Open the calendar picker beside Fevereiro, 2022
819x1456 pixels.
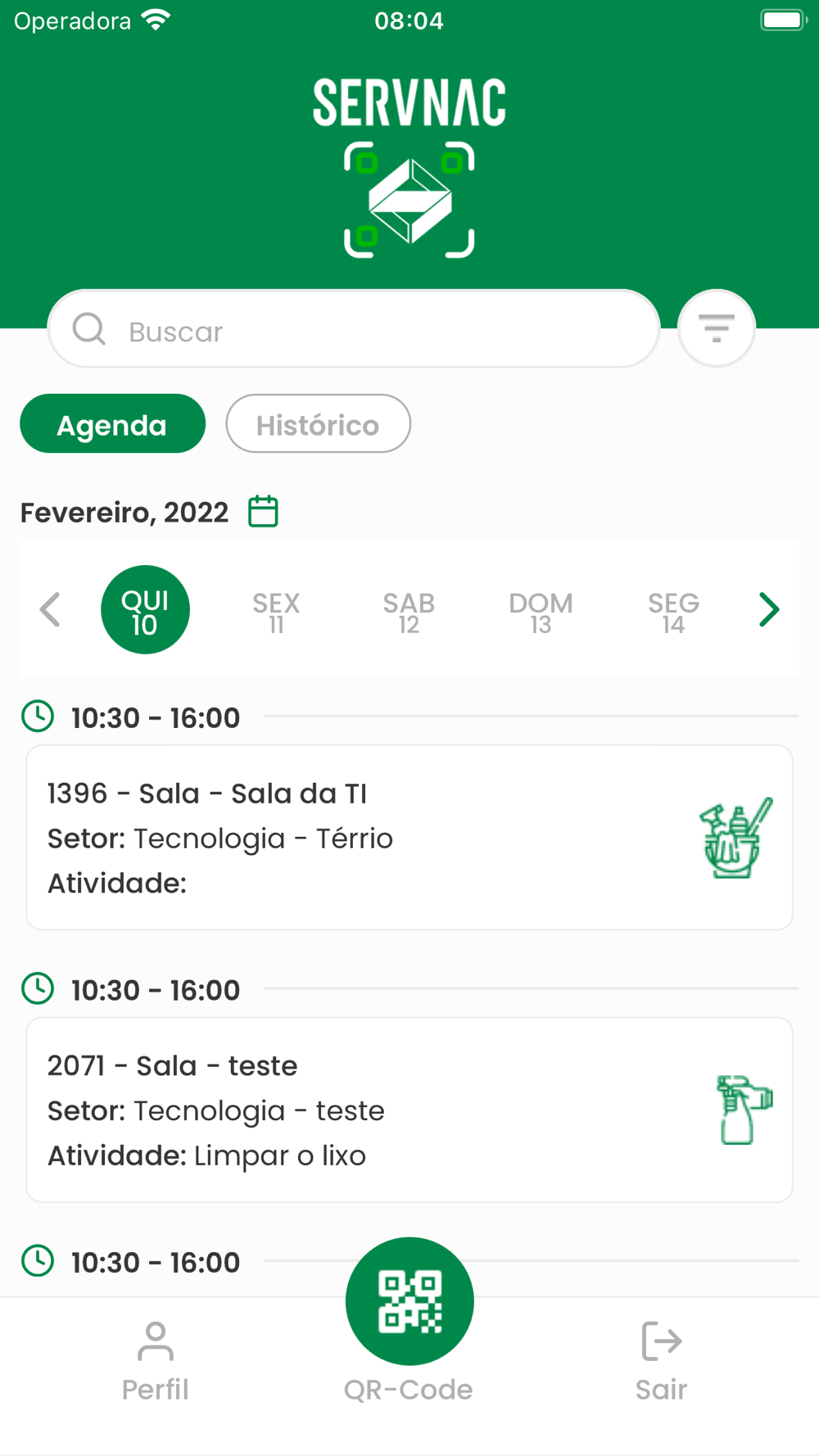(x=264, y=511)
